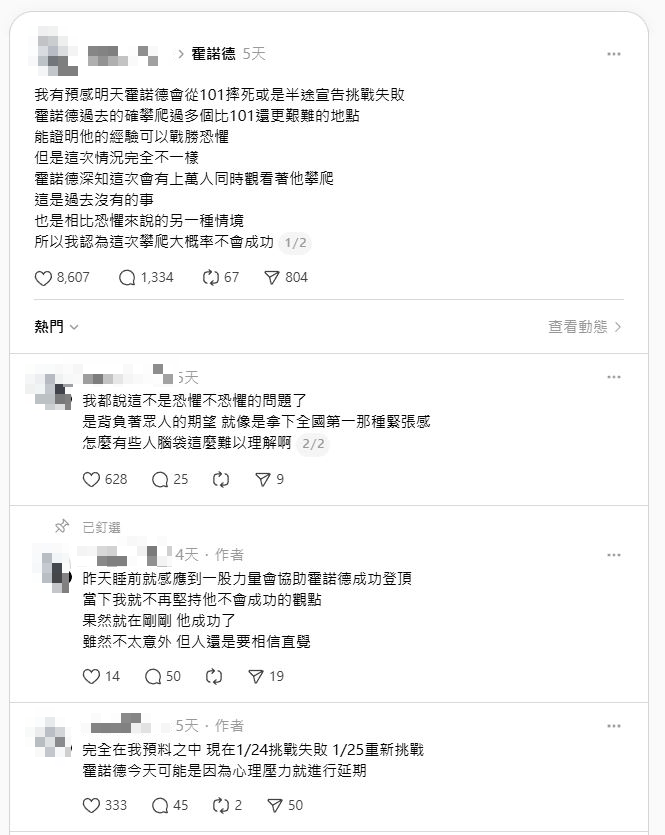Viewport: 665px width, 835px height.
Task: Expand the 熱門 sort dropdown
Action: [57, 326]
